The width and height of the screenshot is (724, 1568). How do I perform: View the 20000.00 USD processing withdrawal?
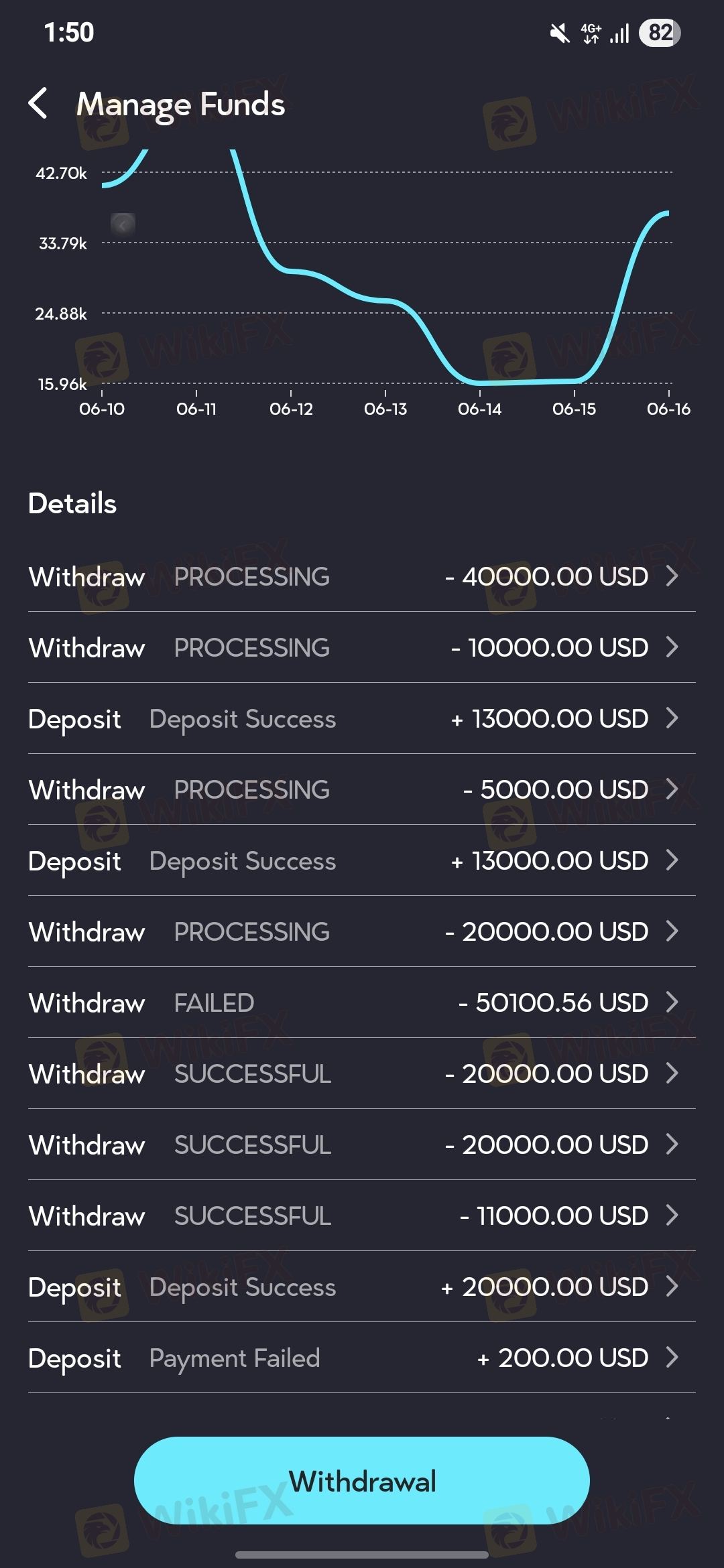[x=362, y=931]
